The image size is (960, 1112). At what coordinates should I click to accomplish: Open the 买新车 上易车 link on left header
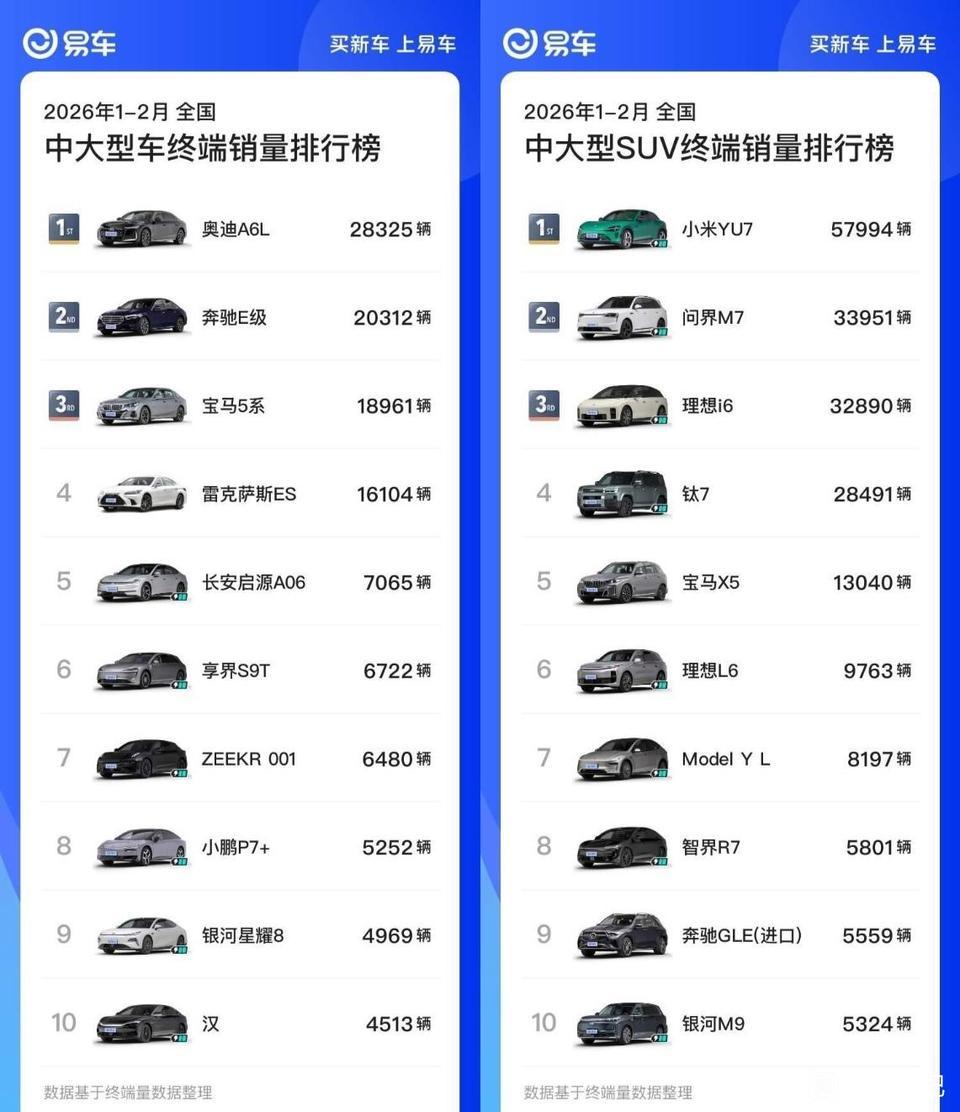point(393,43)
